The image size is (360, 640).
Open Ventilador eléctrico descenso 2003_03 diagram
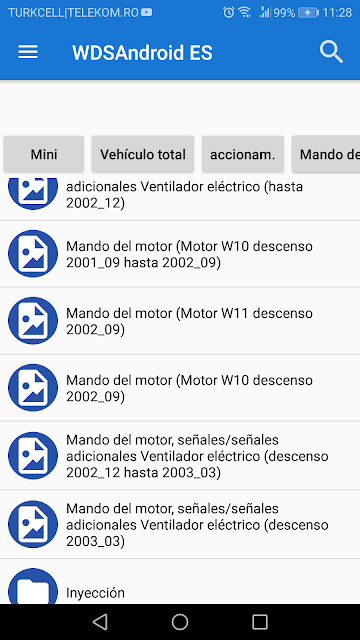(180, 524)
